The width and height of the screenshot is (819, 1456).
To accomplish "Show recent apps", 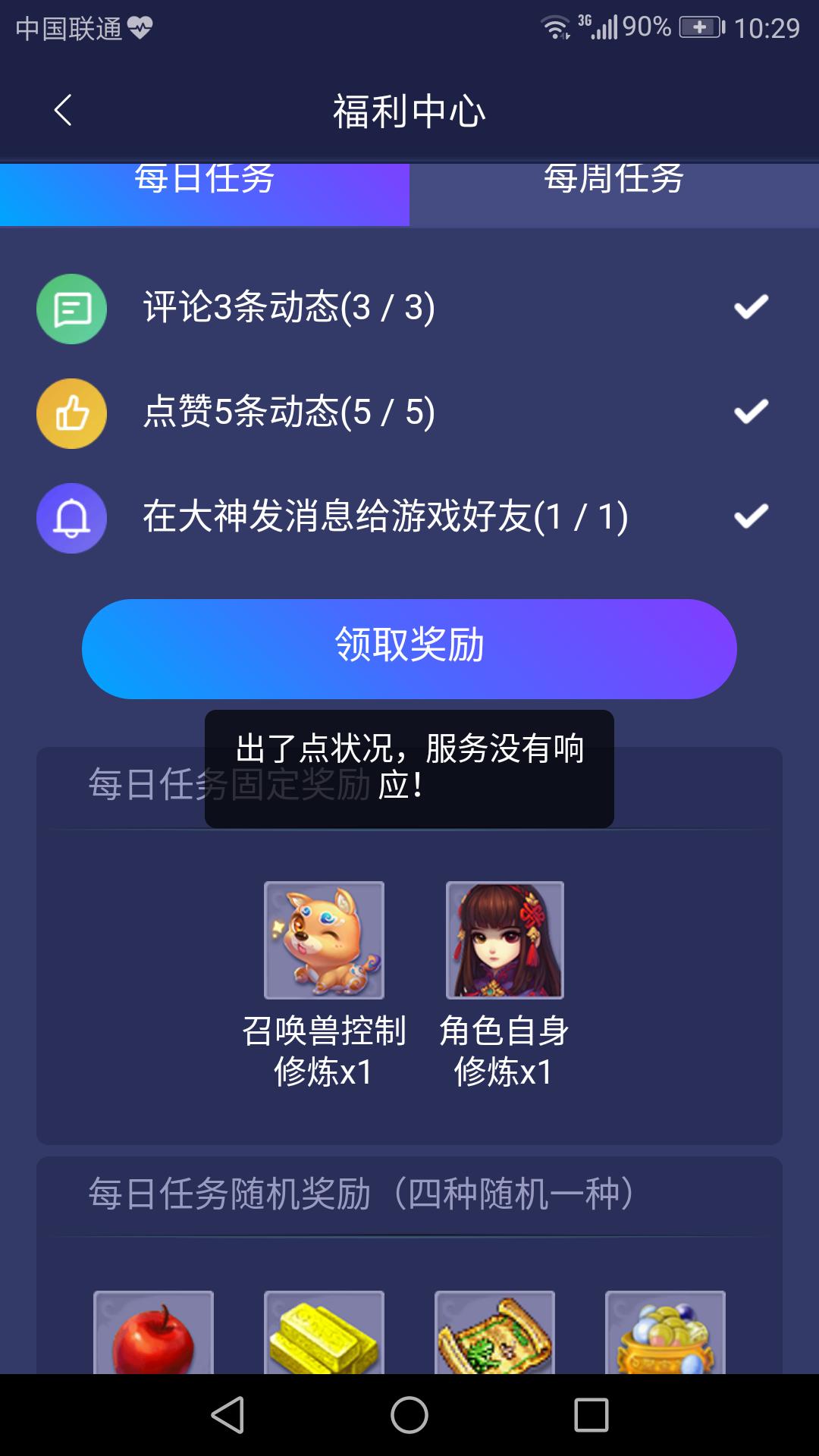I will tap(591, 1415).
